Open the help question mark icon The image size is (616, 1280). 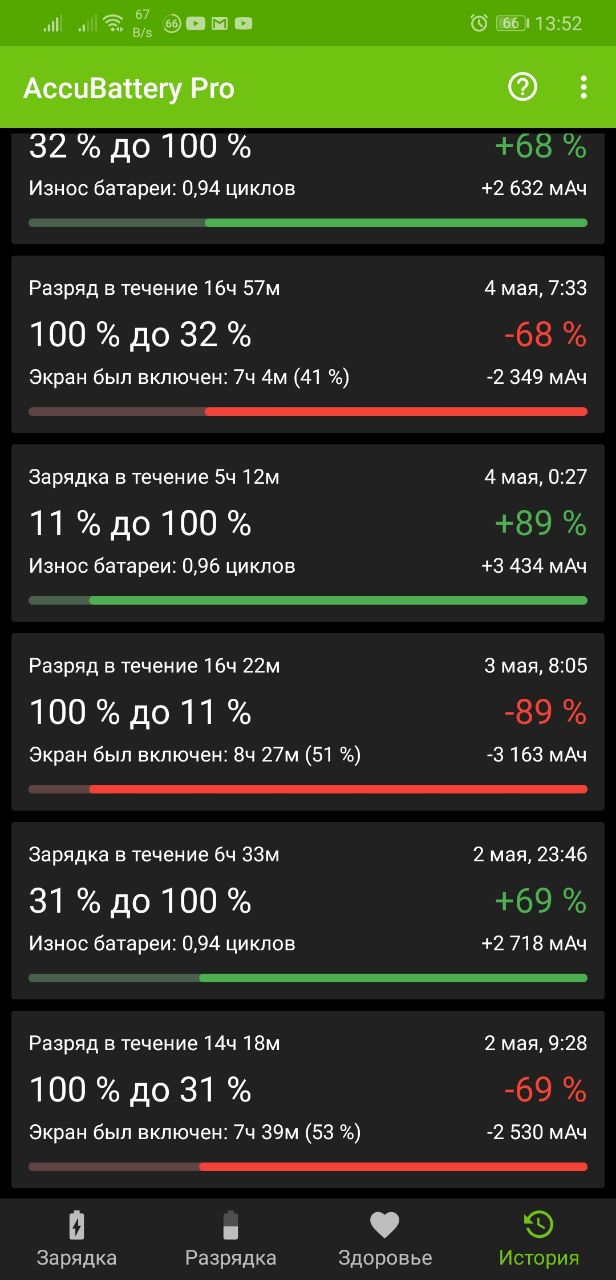coord(522,88)
